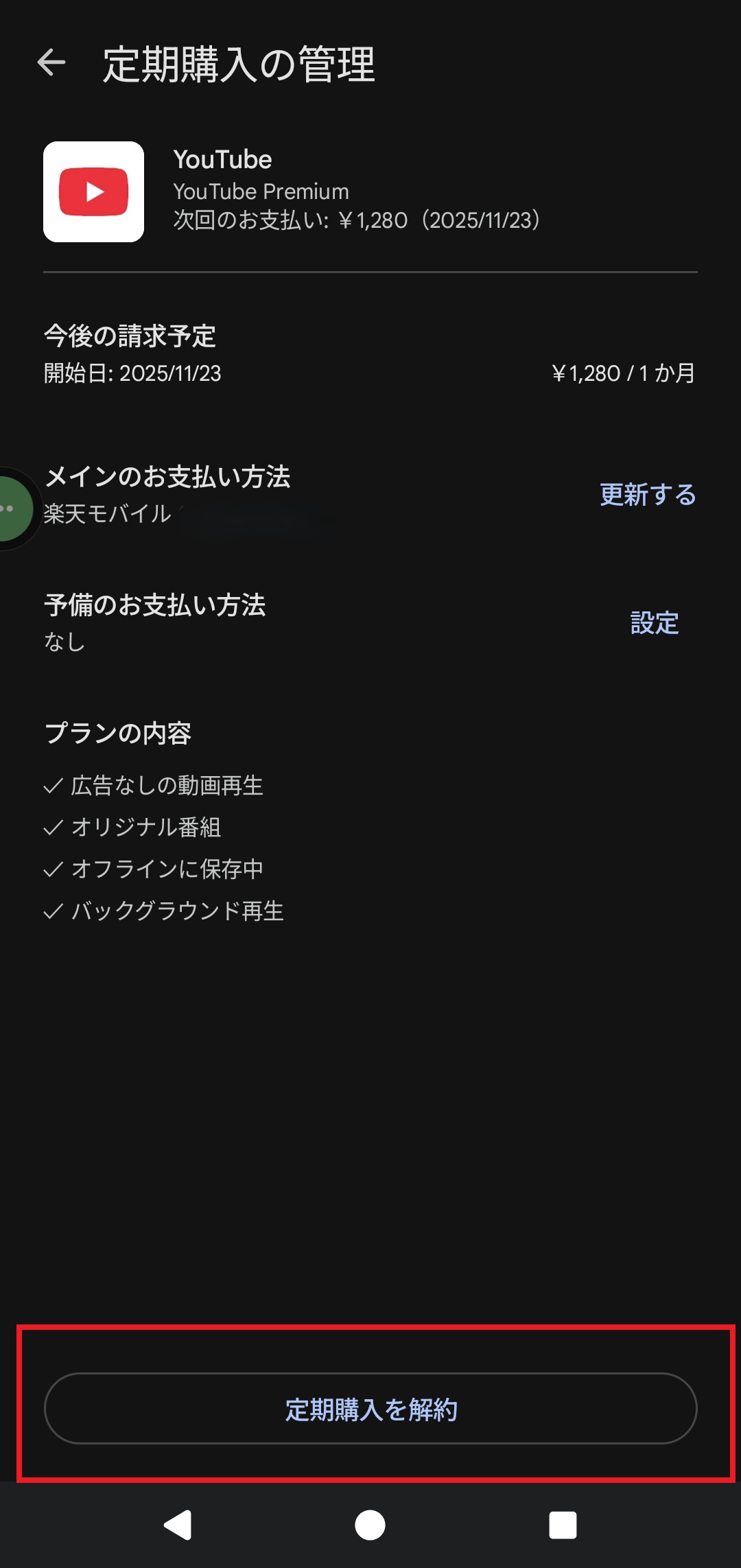
Task: Tap the system home button
Action: coord(370,1525)
